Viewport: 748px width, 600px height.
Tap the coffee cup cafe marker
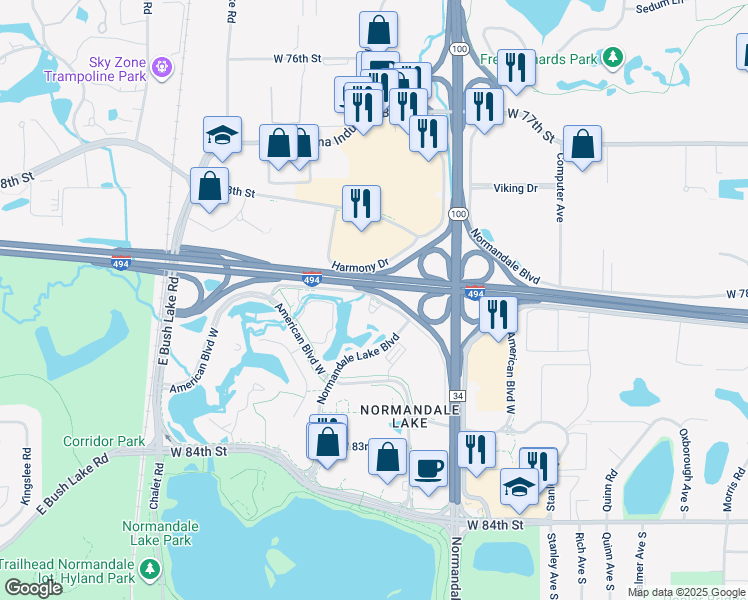[429, 469]
